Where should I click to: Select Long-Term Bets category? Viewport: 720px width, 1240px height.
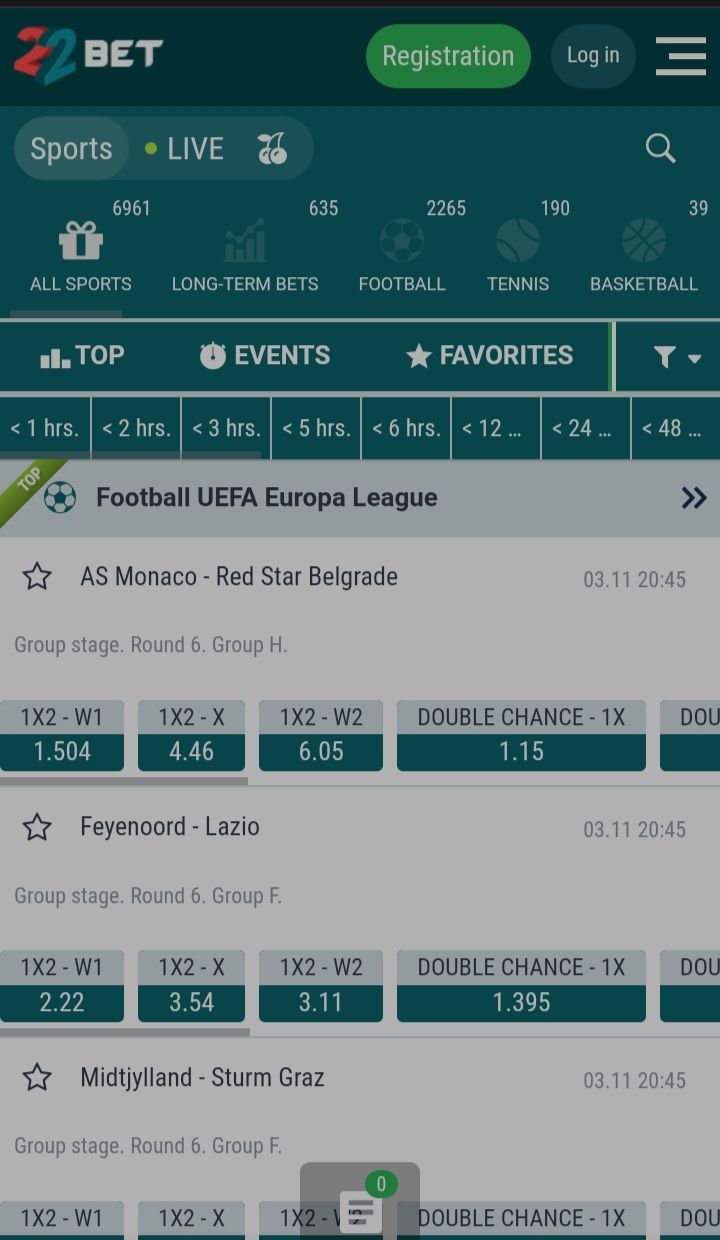[245, 256]
